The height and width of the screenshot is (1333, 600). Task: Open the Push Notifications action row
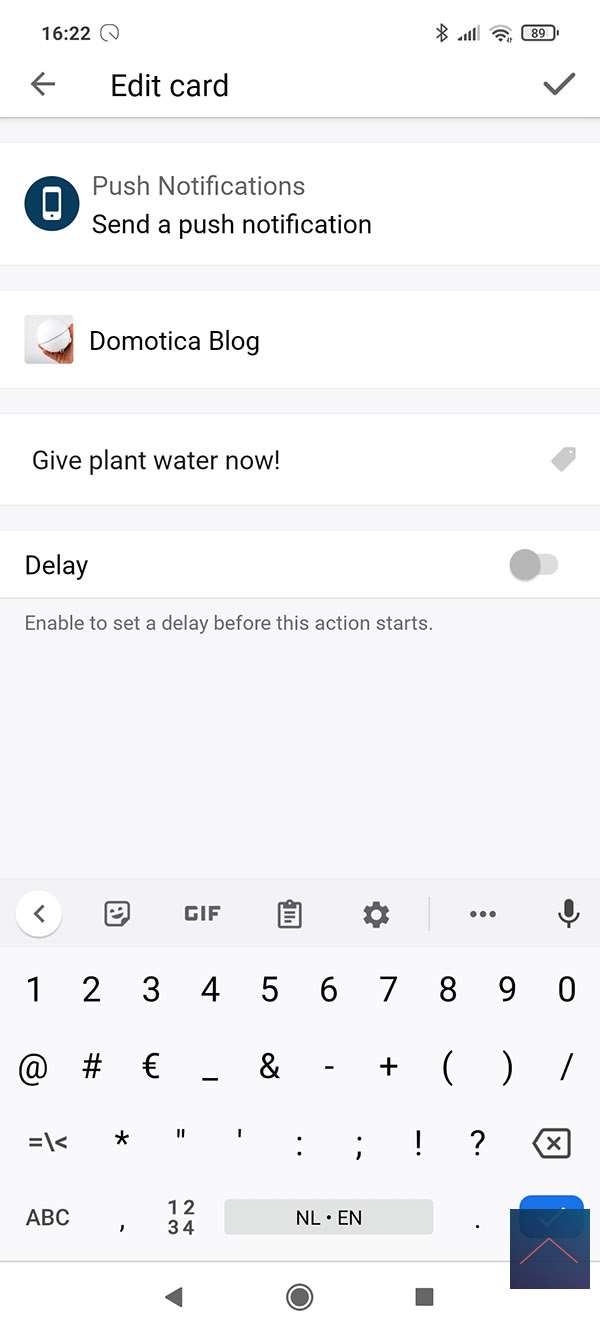[300, 205]
